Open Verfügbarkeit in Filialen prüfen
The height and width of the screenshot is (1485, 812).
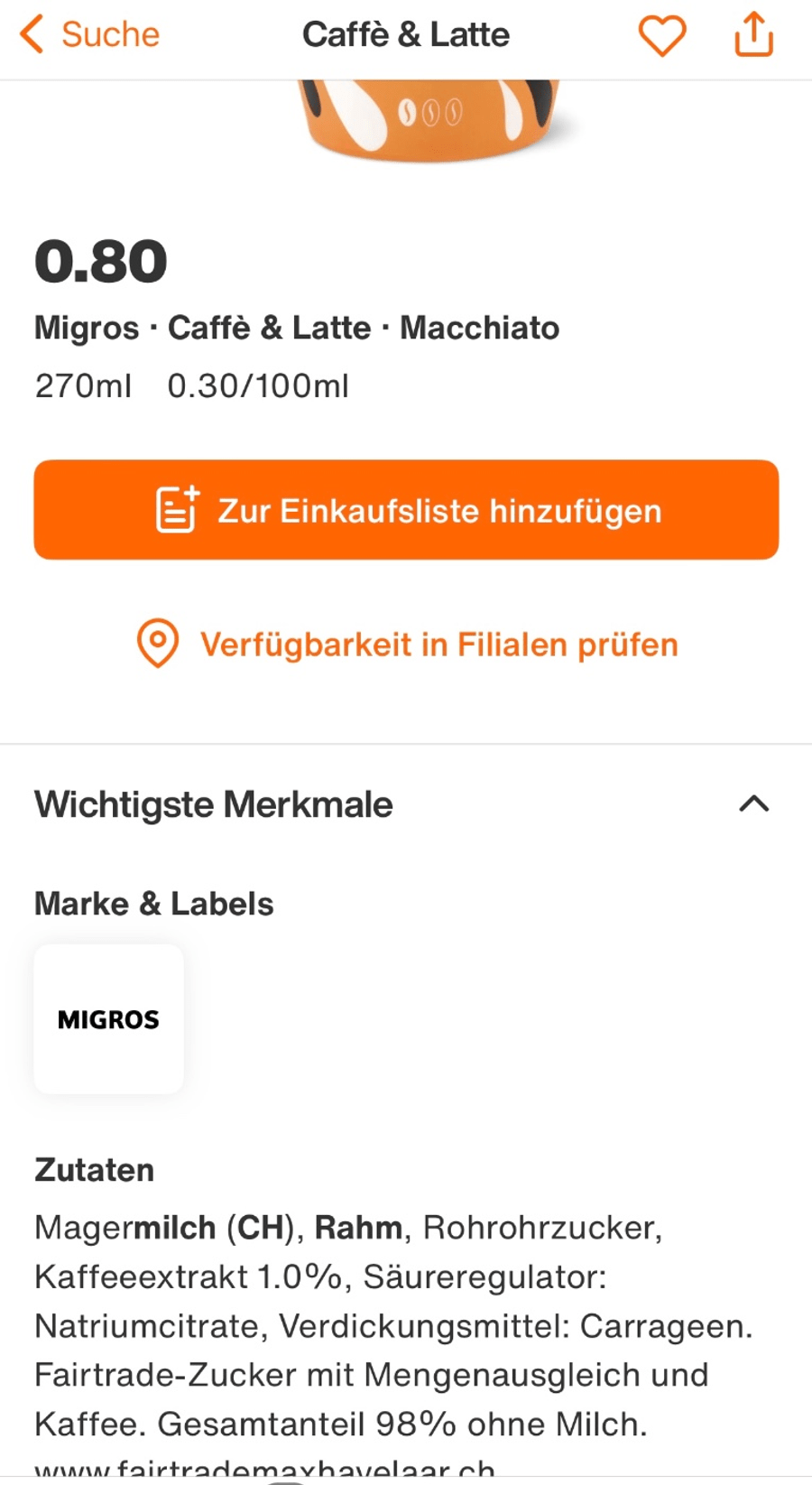coord(408,645)
